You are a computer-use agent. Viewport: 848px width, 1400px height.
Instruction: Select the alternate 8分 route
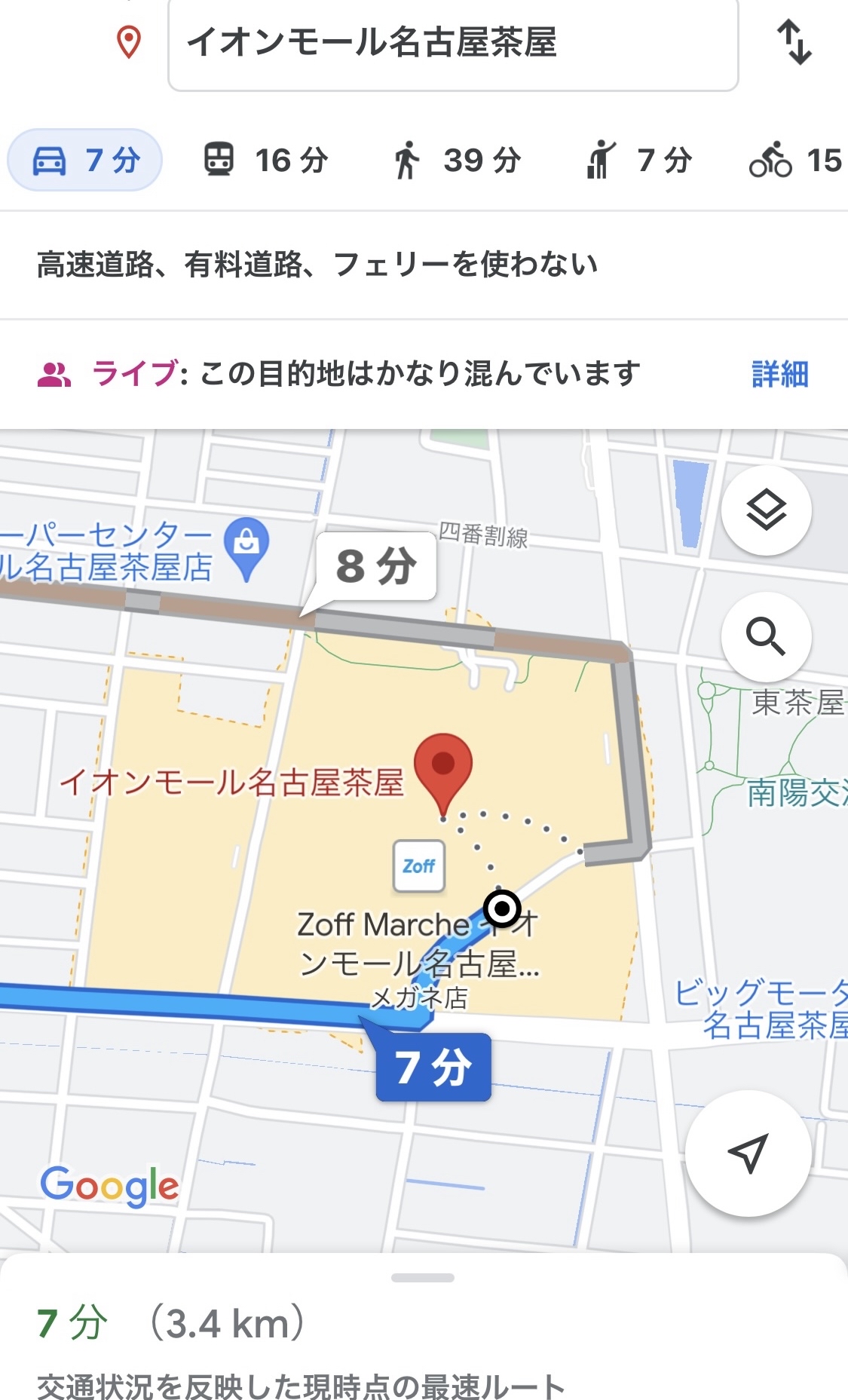pos(376,567)
